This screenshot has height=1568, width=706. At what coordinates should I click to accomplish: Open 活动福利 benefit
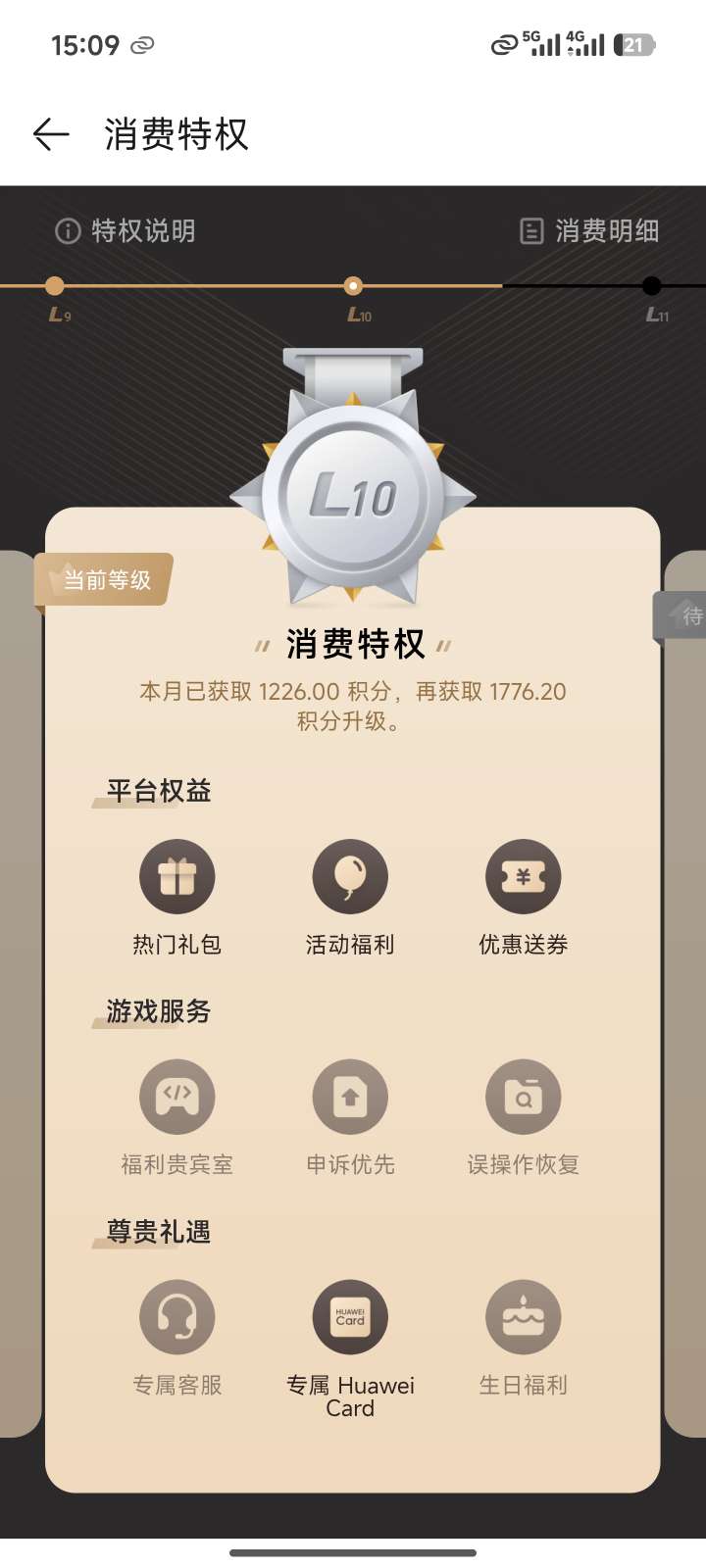(x=350, y=877)
